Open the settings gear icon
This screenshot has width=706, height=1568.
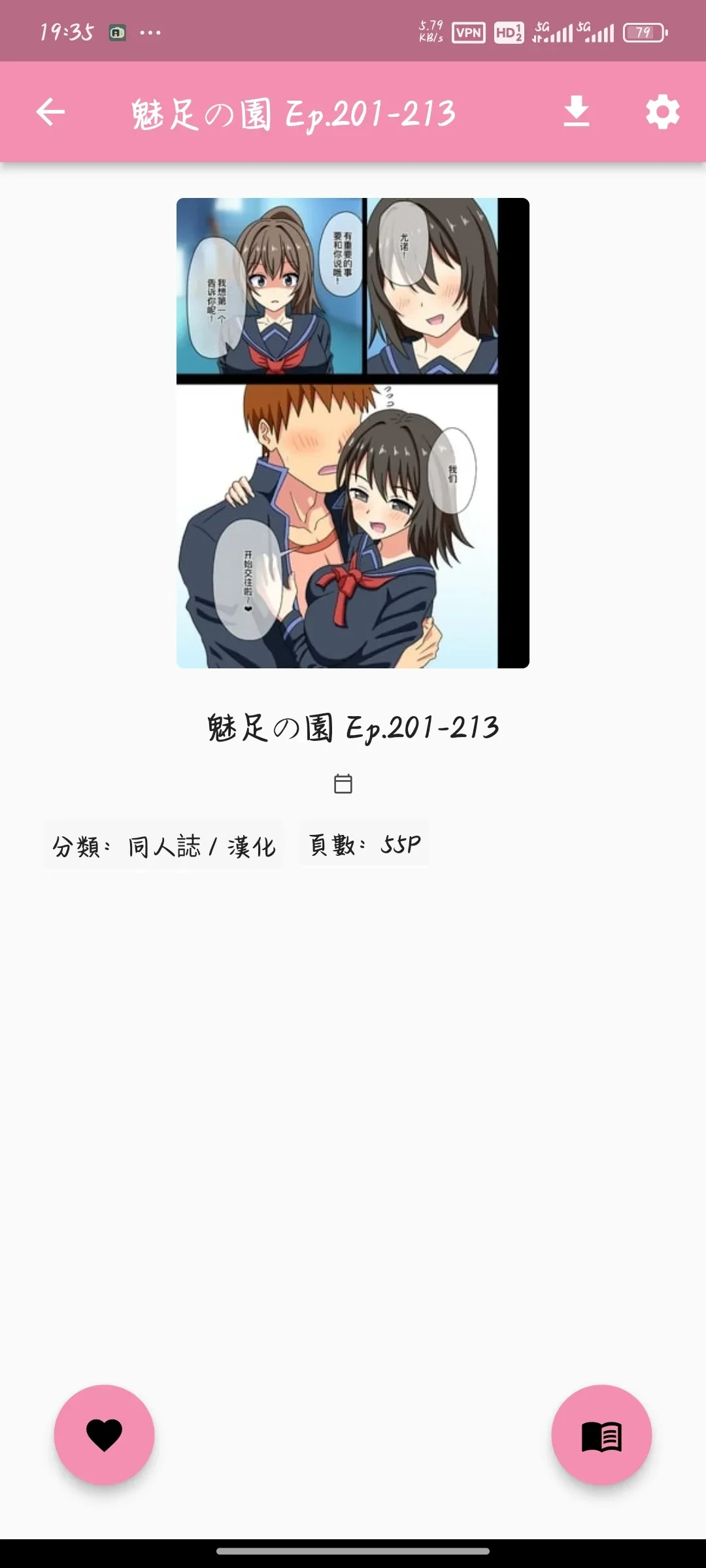(662, 112)
